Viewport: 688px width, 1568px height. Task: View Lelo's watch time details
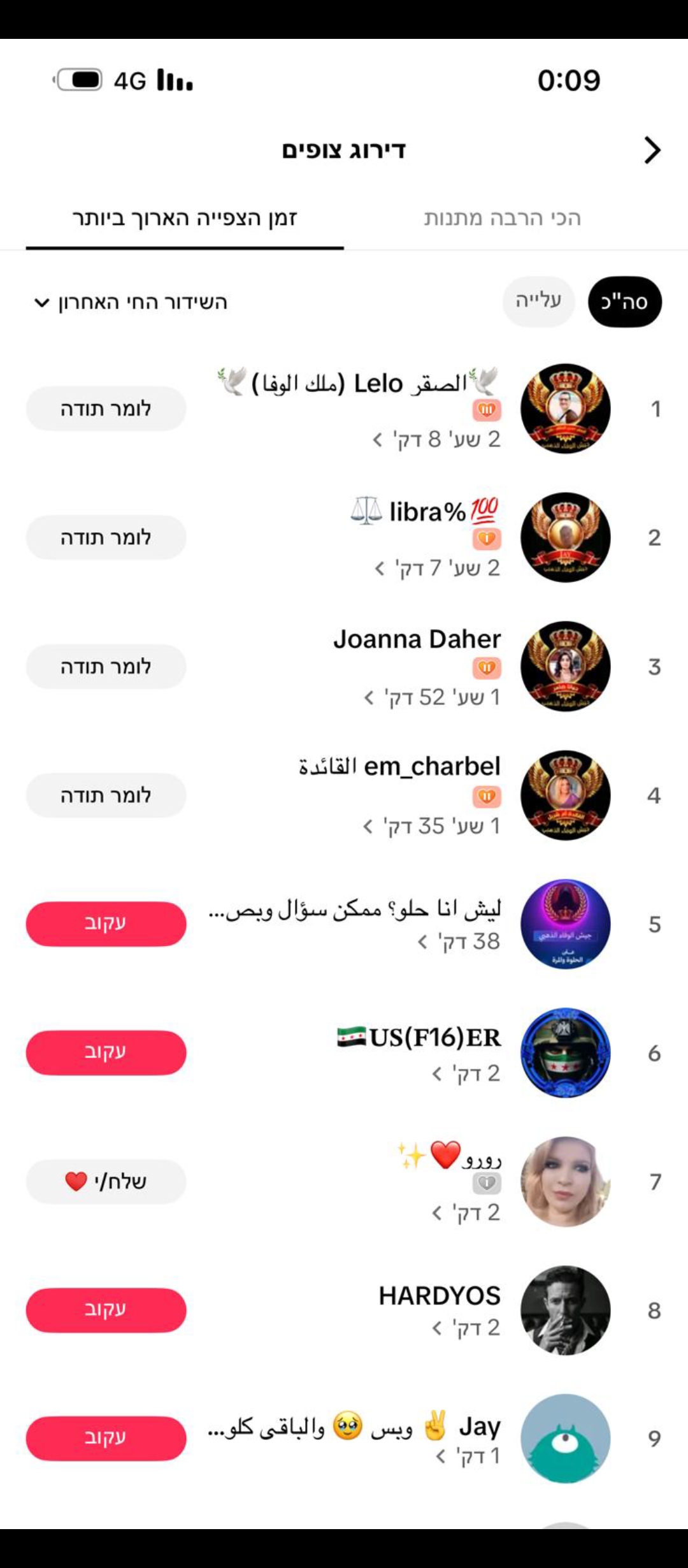(x=437, y=440)
